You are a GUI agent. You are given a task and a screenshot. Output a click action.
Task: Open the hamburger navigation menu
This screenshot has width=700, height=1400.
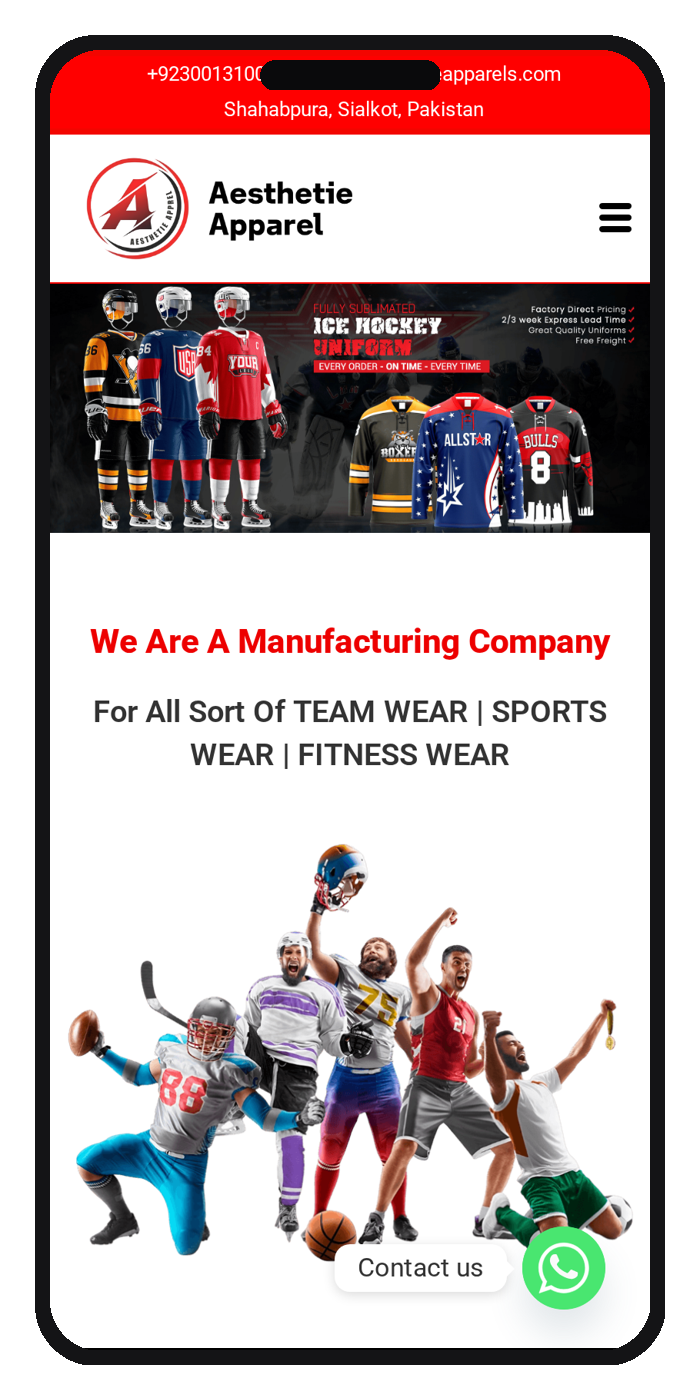coord(615,217)
